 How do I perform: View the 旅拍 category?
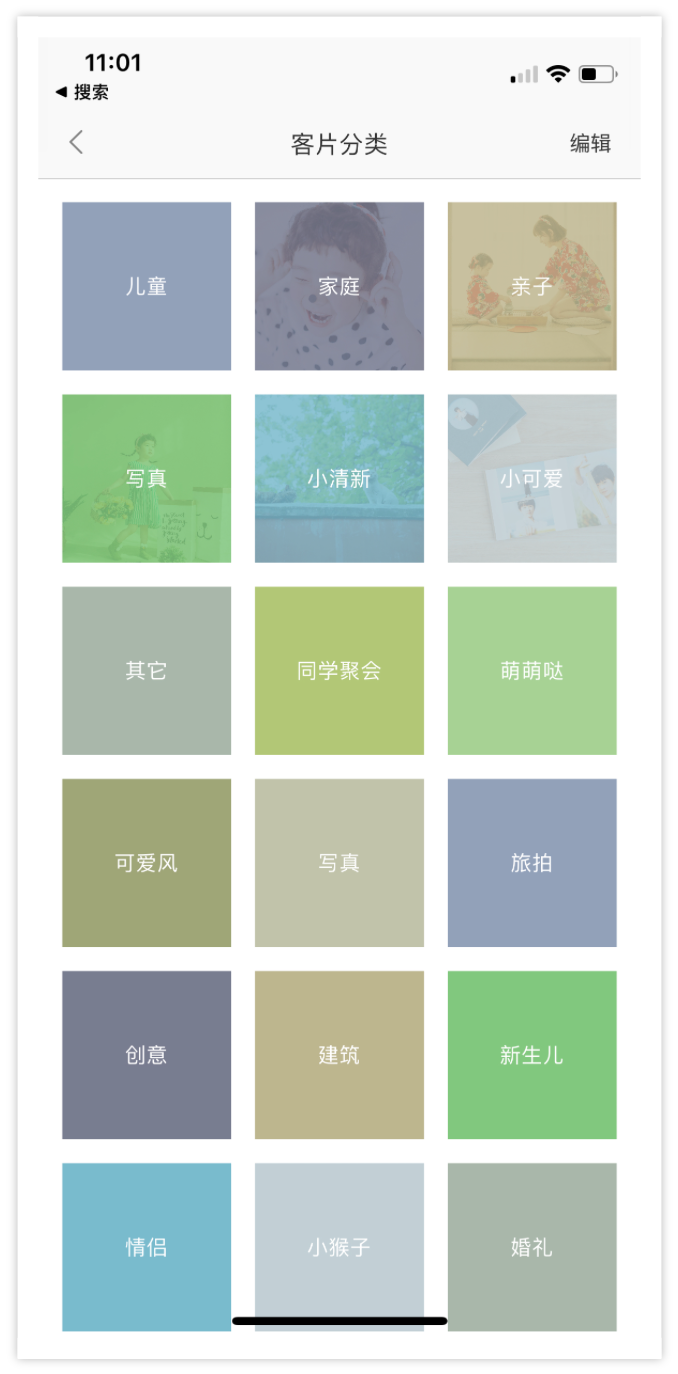coord(532,862)
